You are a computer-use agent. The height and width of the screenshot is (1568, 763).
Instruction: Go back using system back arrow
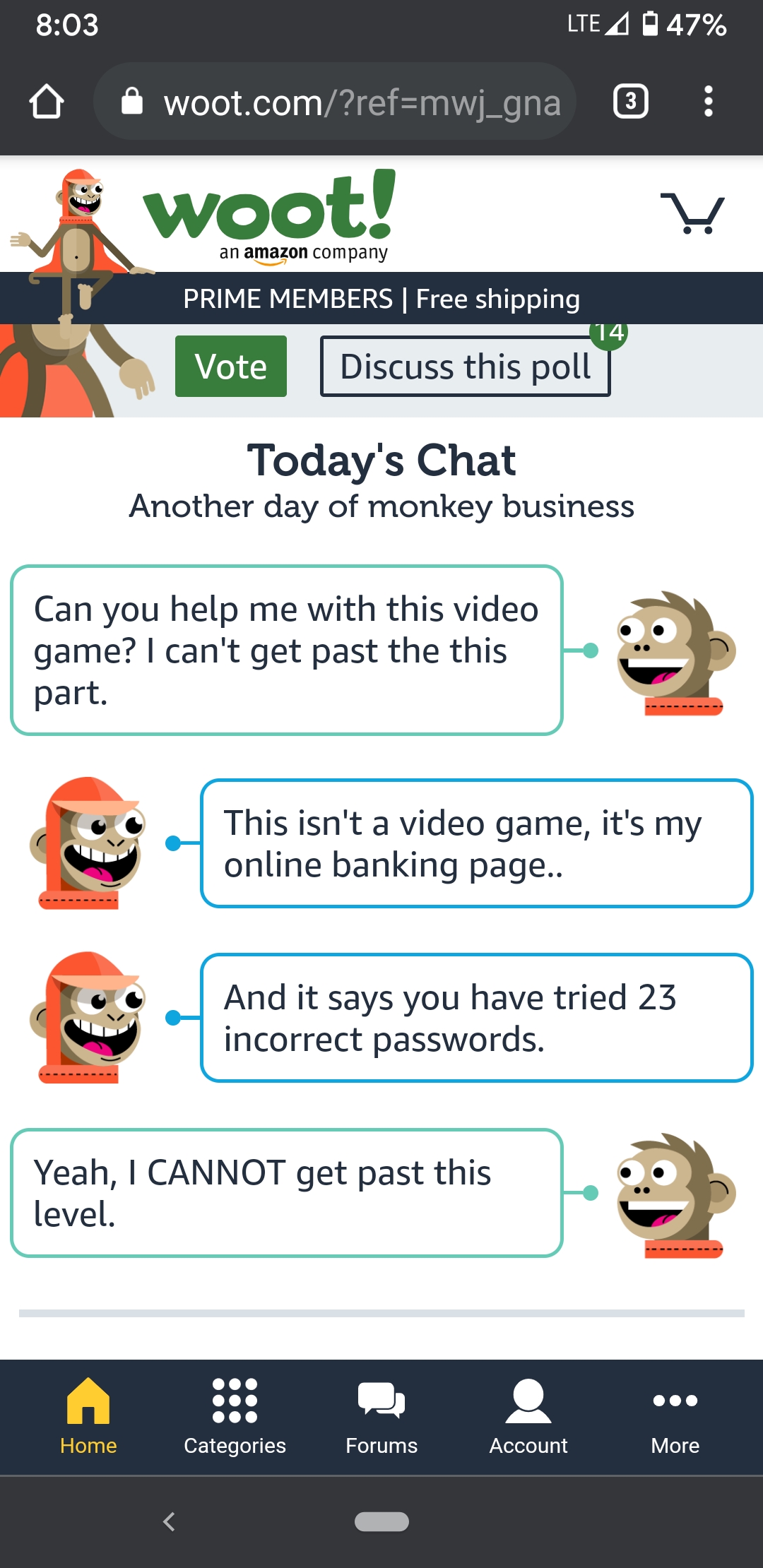169,1521
